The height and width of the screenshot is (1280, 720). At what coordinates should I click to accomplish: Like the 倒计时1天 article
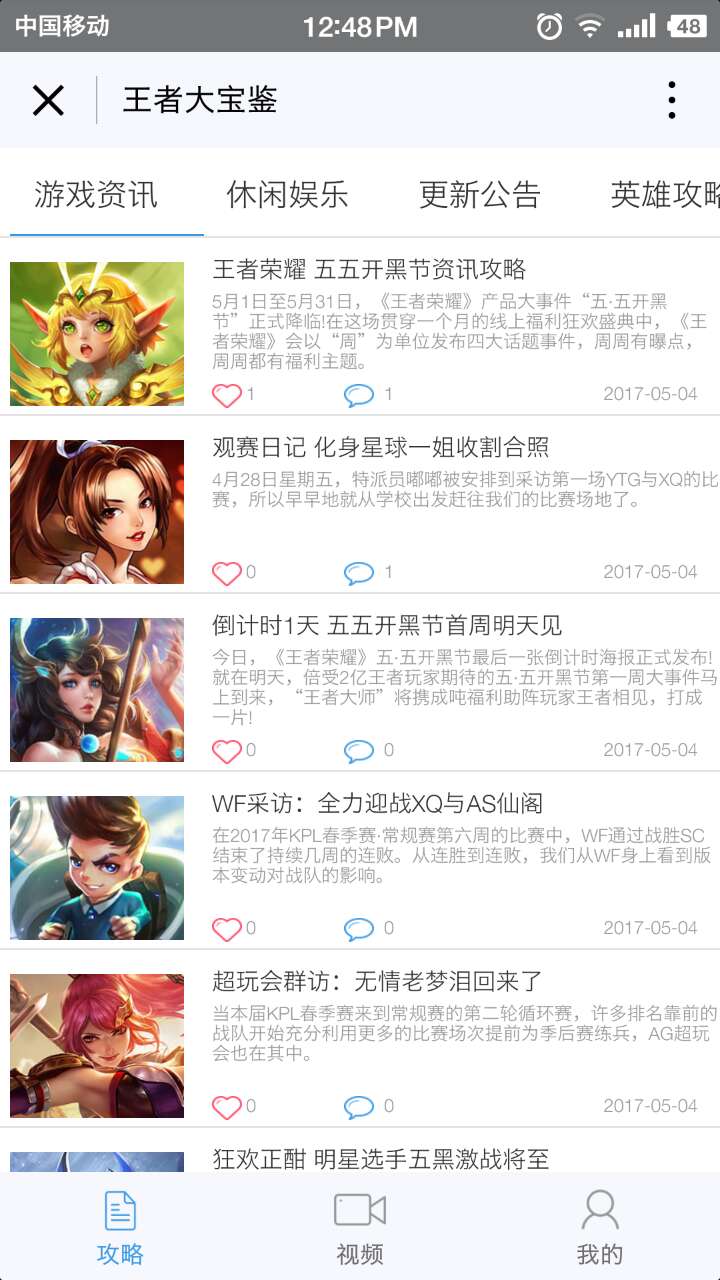[227, 751]
